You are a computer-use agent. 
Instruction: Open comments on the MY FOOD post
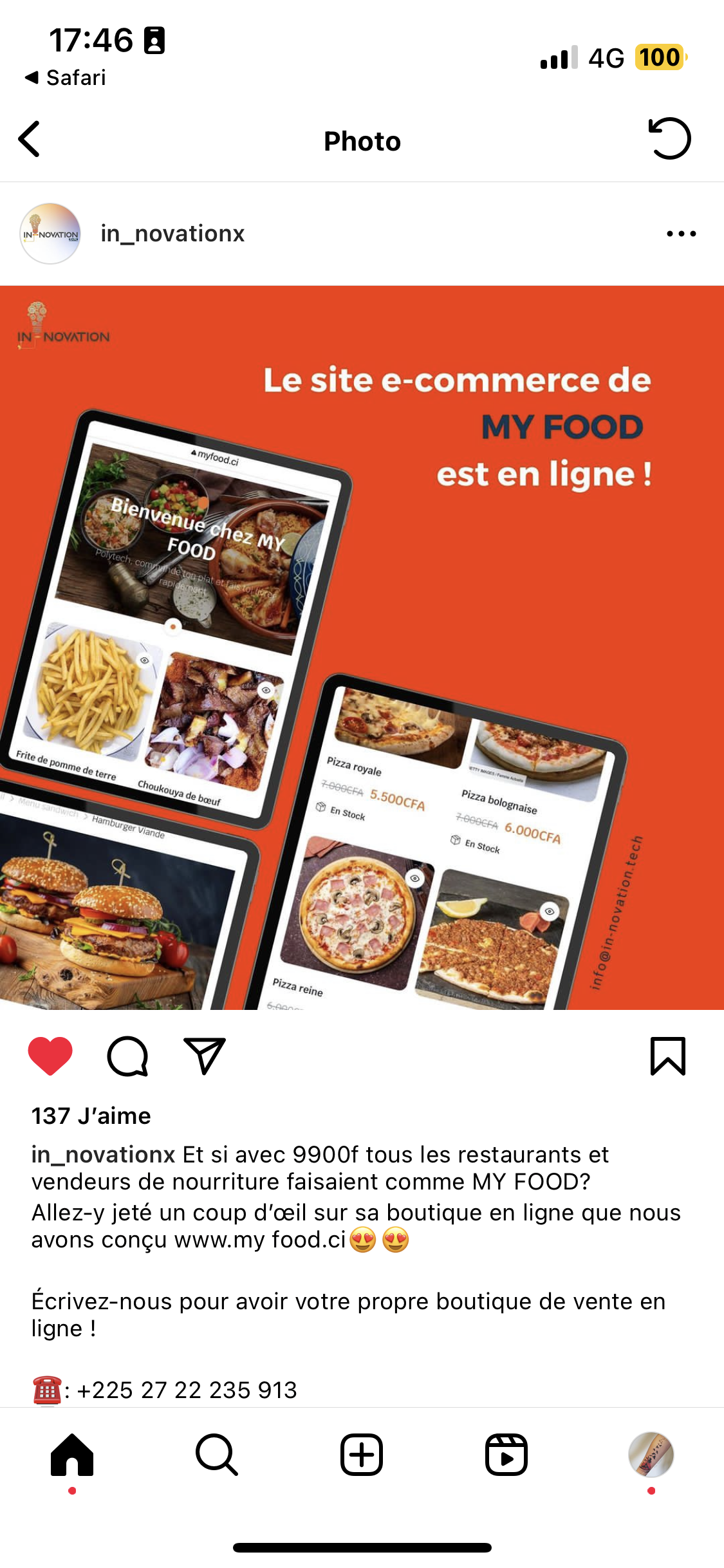127,1056
